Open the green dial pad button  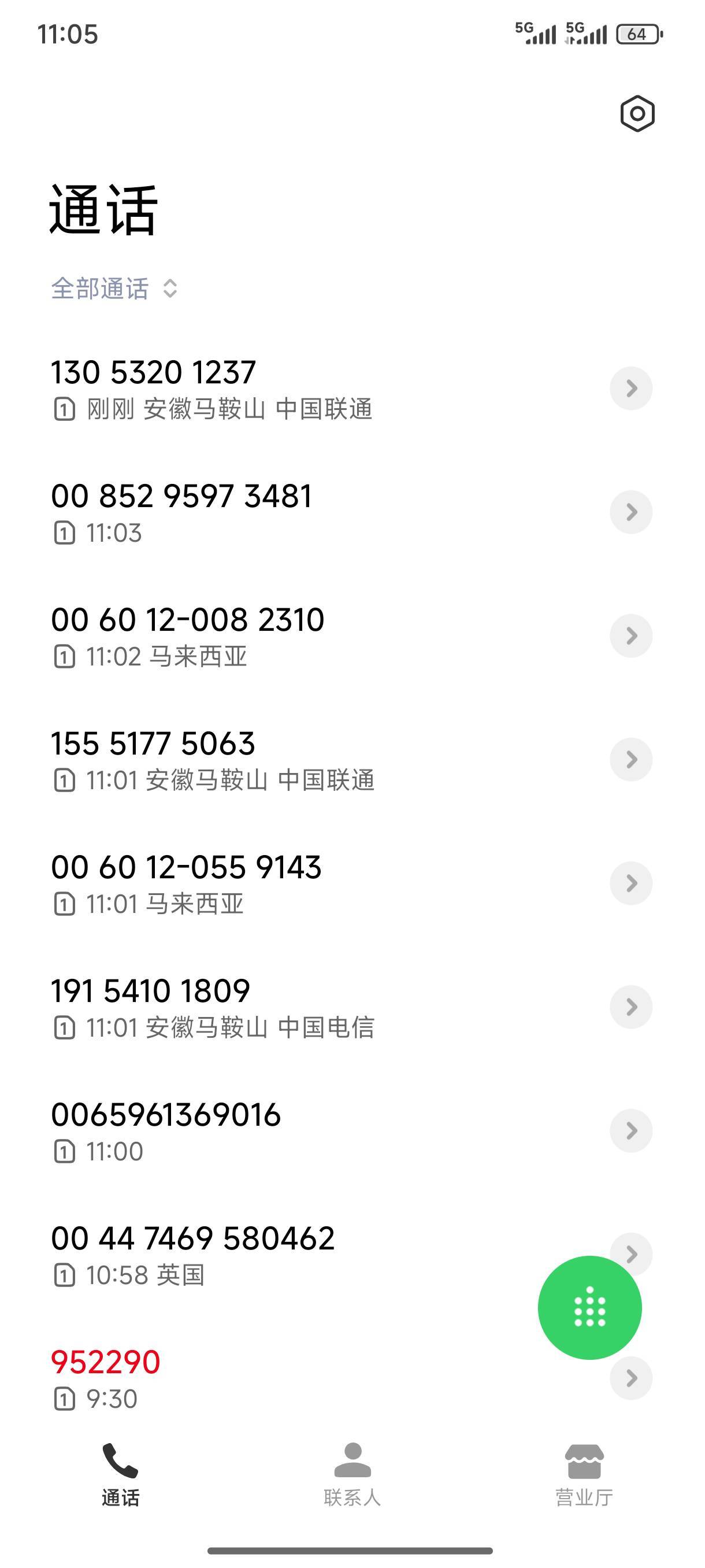coord(589,1307)
